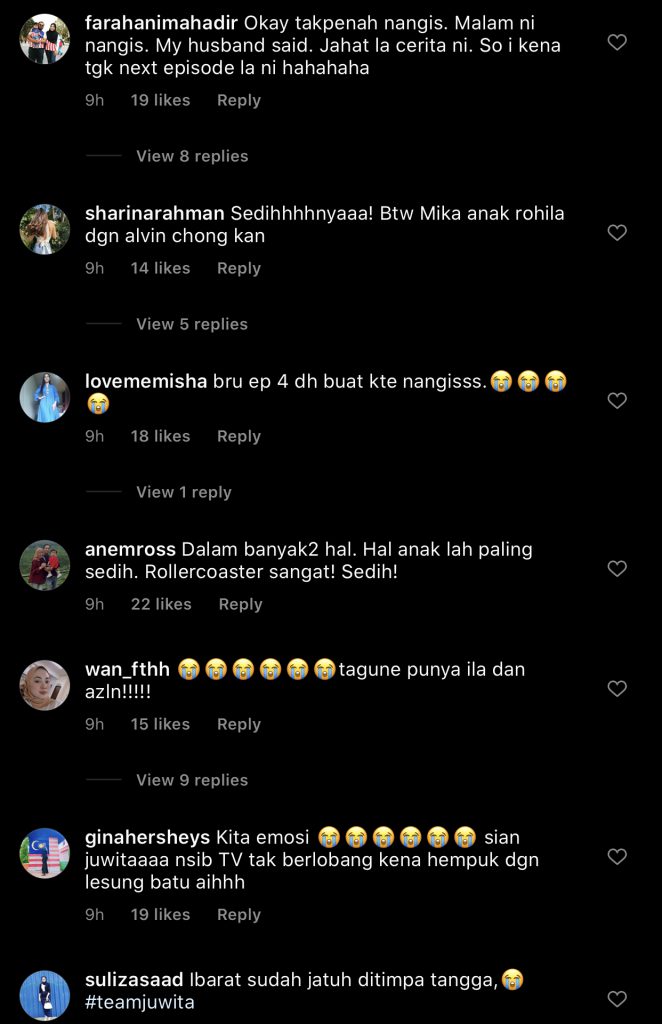Expand View 5 replies
The width and height of the screenshot is (662, 1024).
coord(192,324)
